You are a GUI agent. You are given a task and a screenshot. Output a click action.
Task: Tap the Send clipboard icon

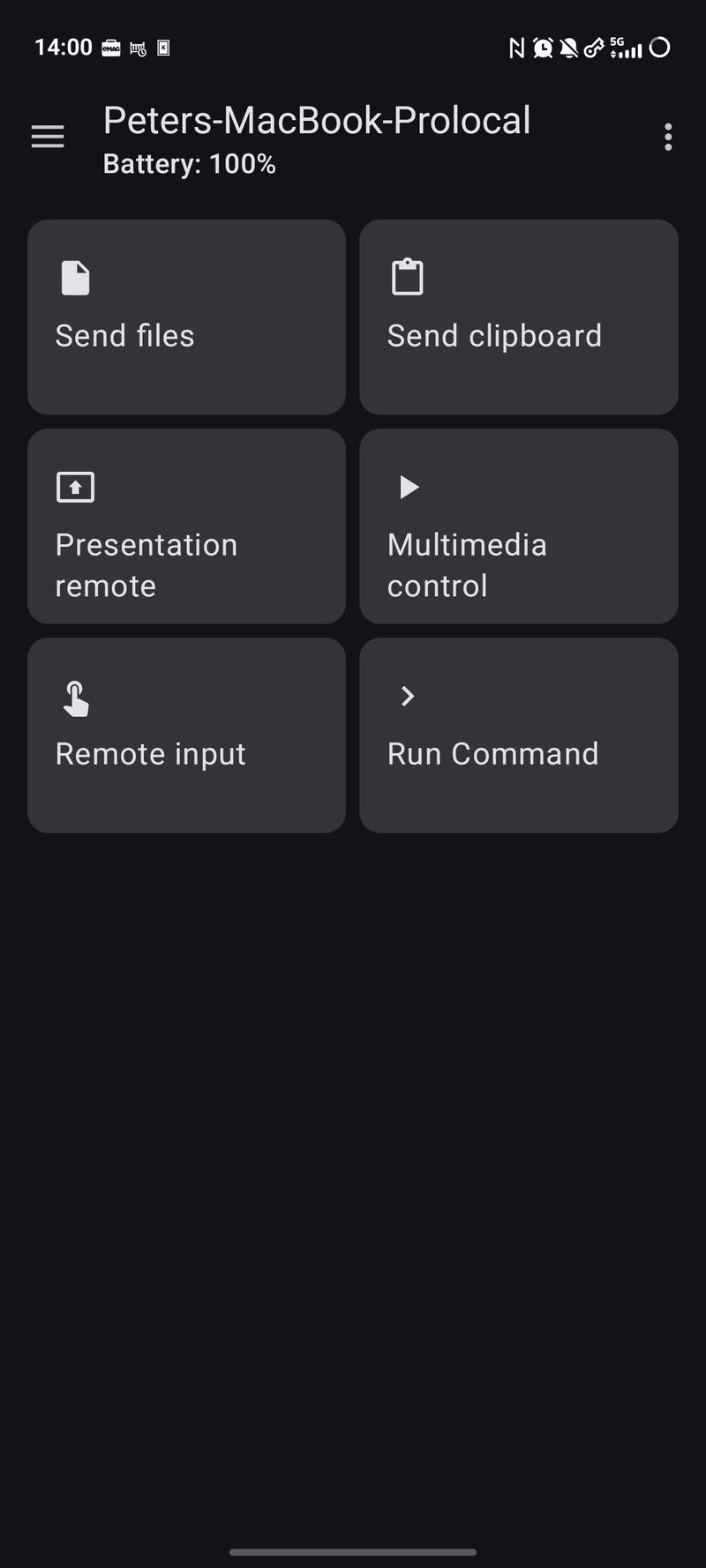[x=407, y=276]
